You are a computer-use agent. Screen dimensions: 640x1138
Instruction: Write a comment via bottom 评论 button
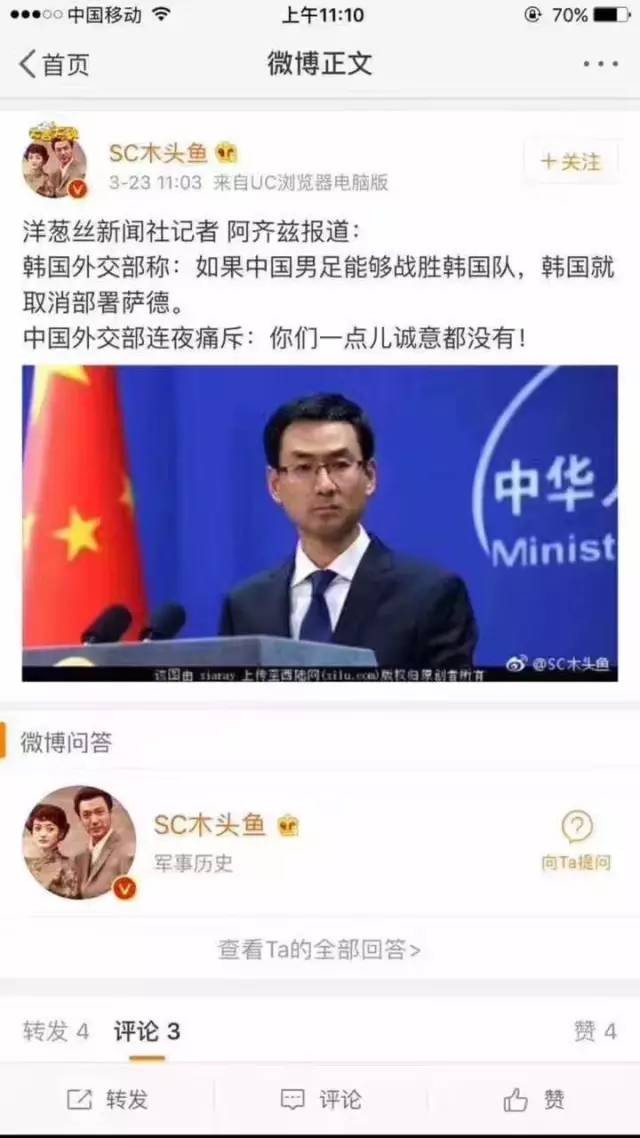point(320,1100)
